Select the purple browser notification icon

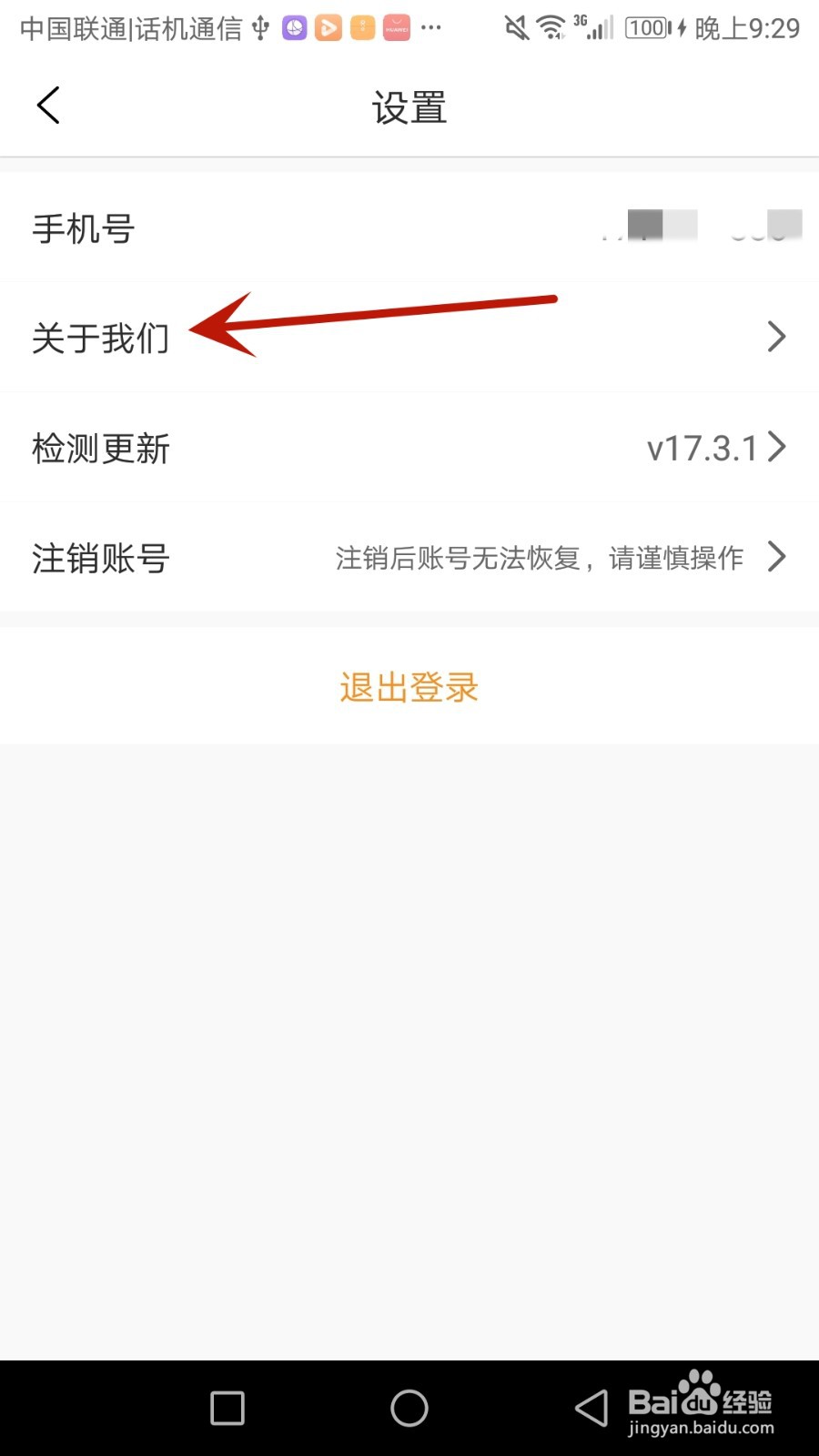293,27
